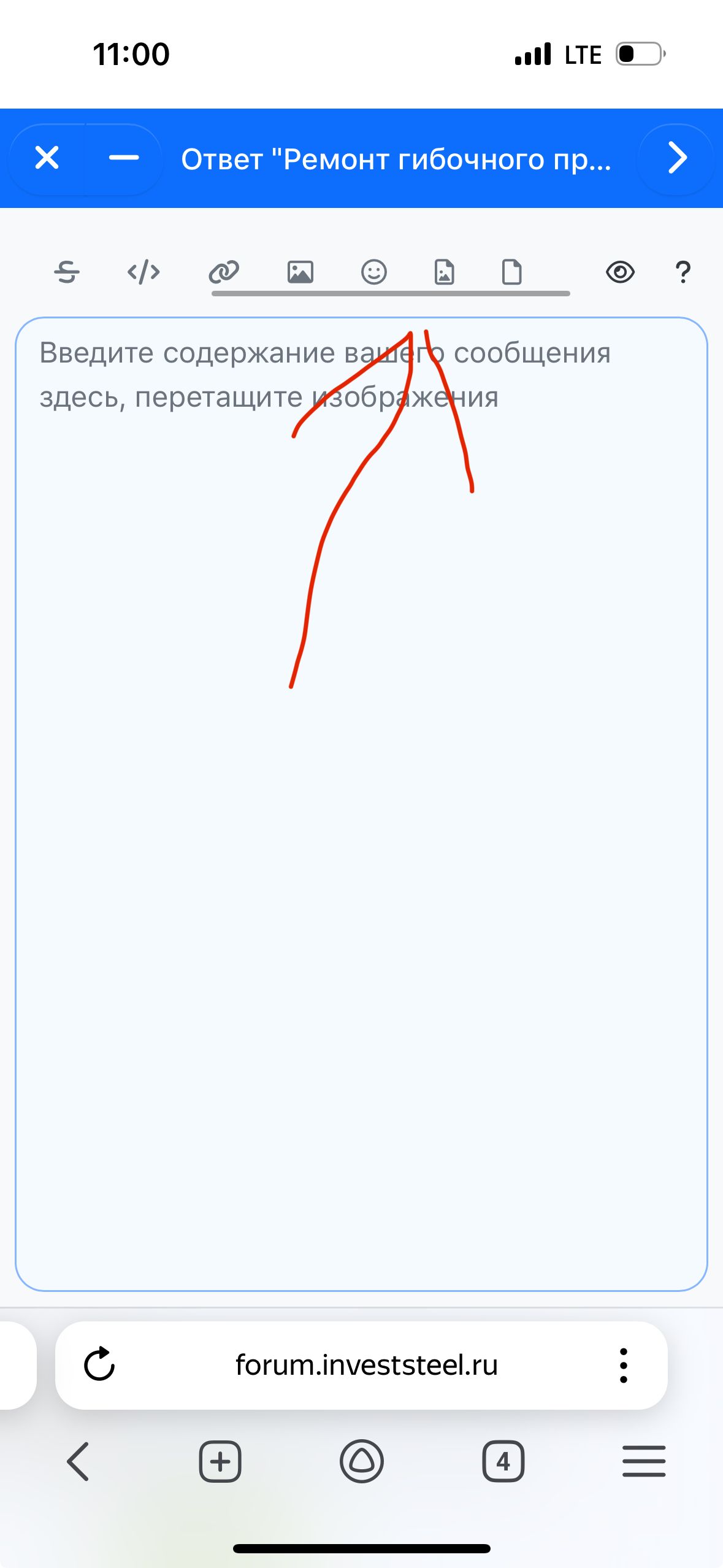
Task: Open the emoji picker
Action: point(374,272)
